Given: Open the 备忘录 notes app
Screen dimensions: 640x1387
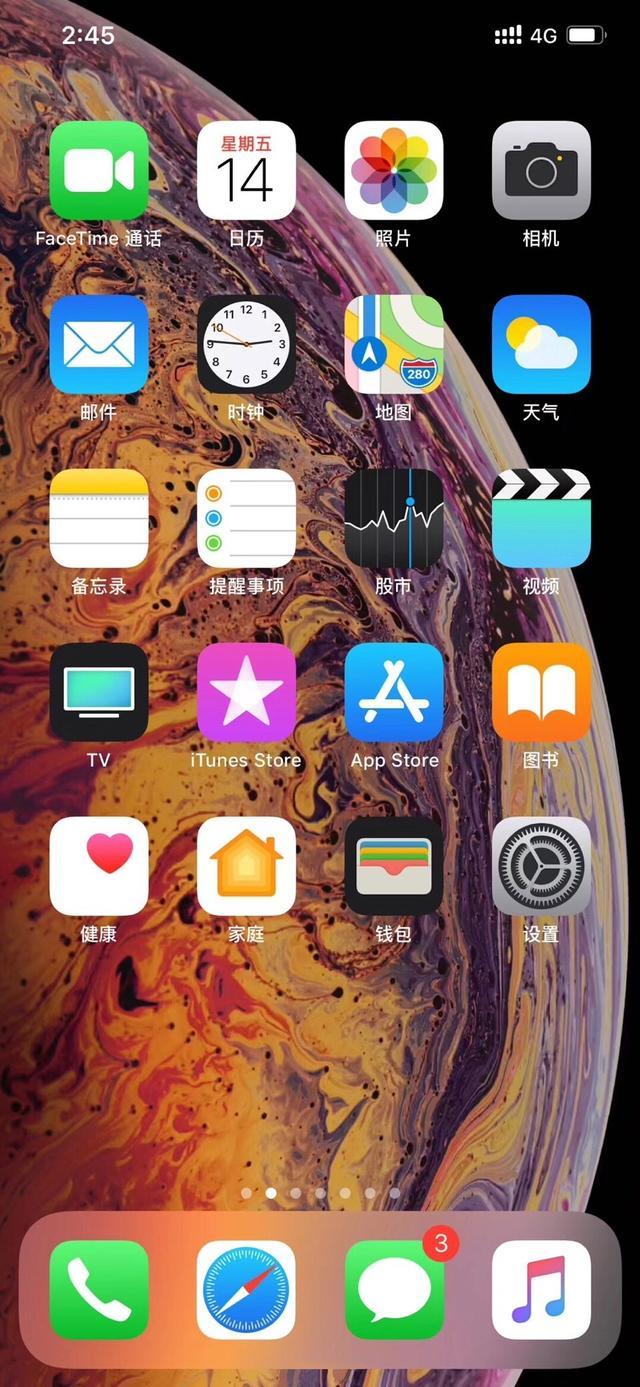Looking at the screenshot, I should coord(98,518).
